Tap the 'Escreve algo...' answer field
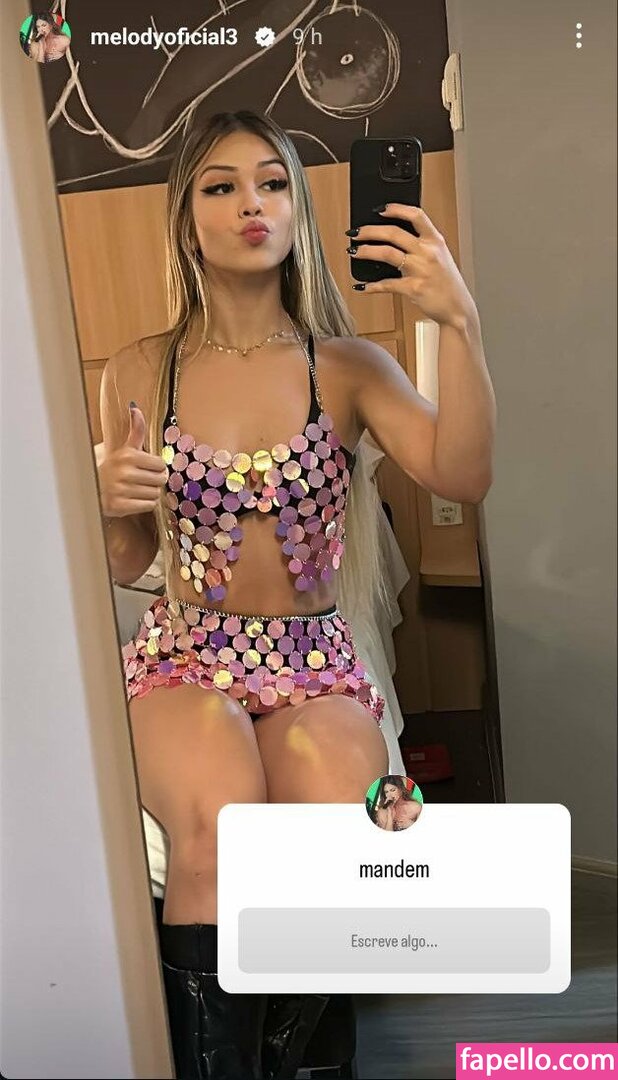618x1080 pixels. click(394, 940)
